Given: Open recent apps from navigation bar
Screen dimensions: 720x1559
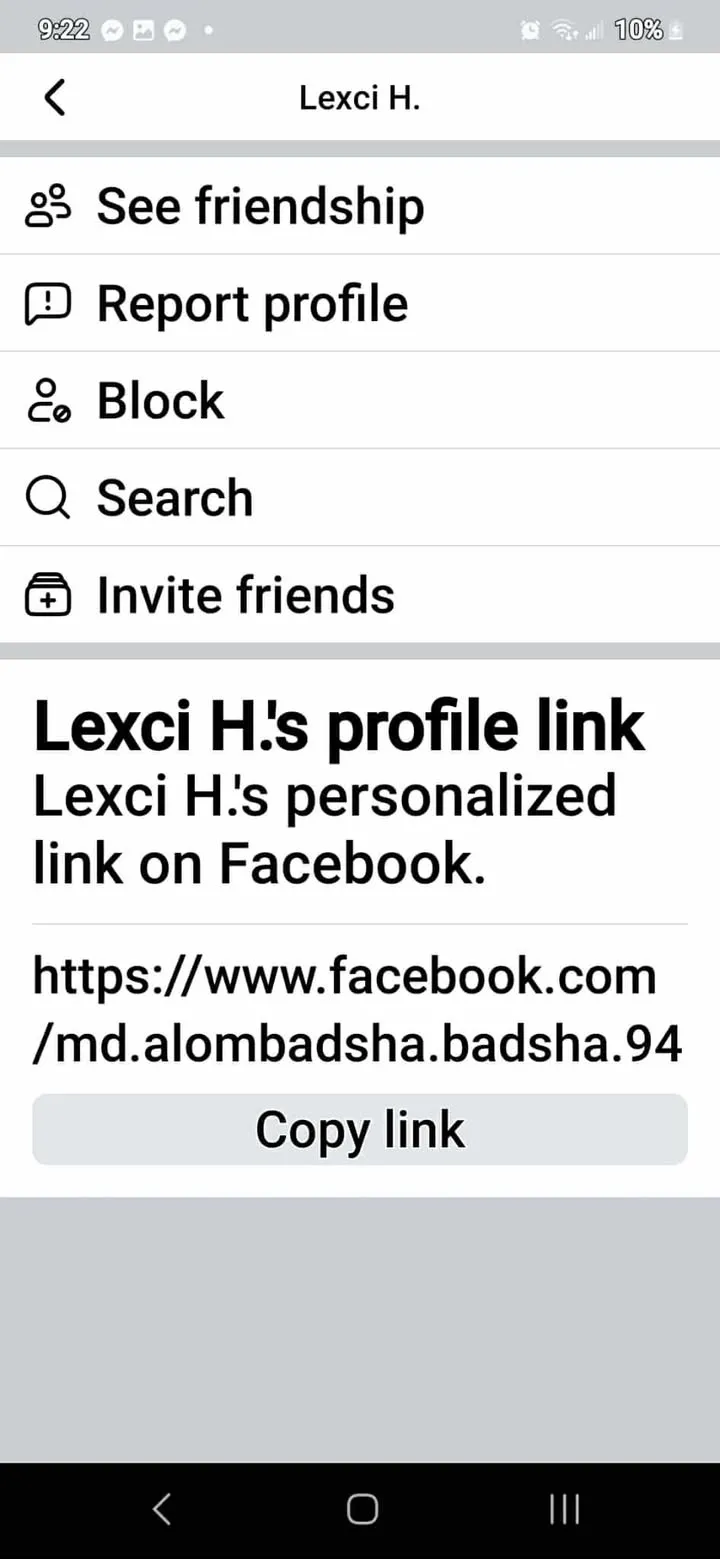Looking at the screenshot, I should 564,1509.
